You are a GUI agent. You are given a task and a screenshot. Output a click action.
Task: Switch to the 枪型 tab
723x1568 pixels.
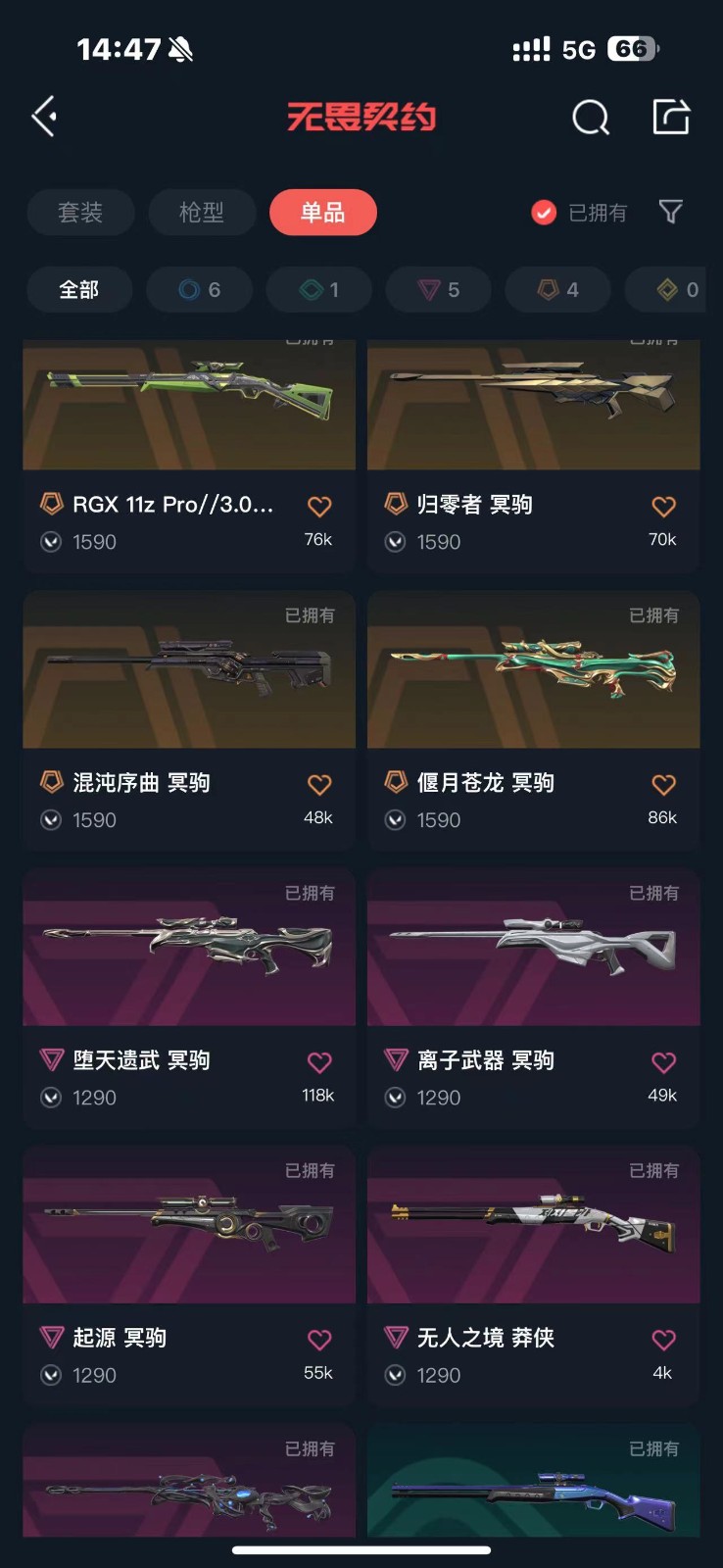click(x=202, y=213)
